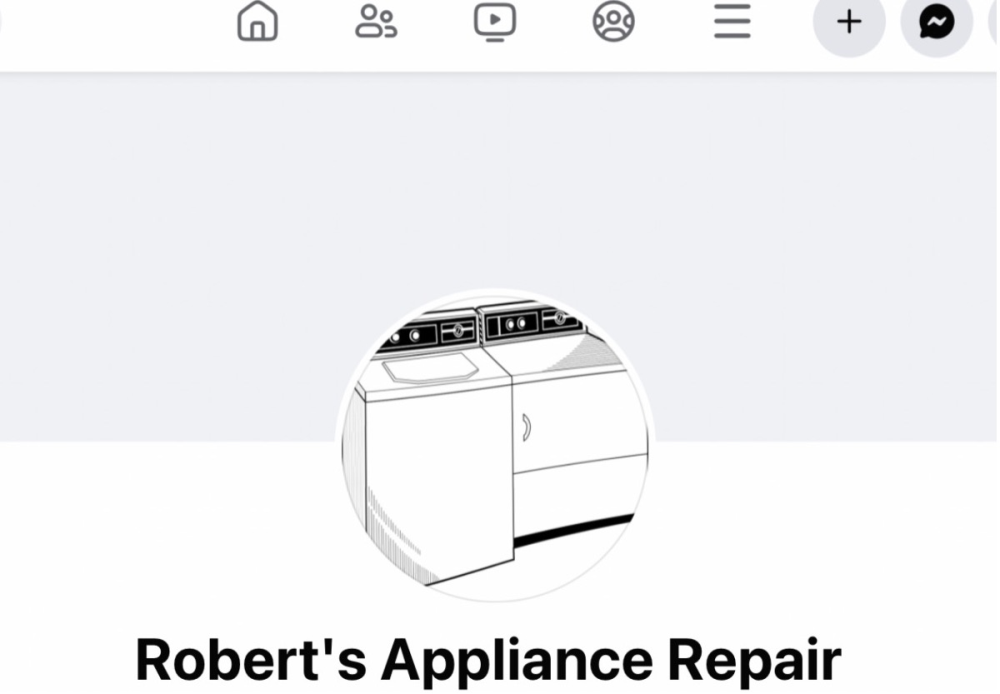This screenshot has width=1000, height=694.
Task: Open the Groups tab
Action: pyautogui.click(x=613, y=22)
